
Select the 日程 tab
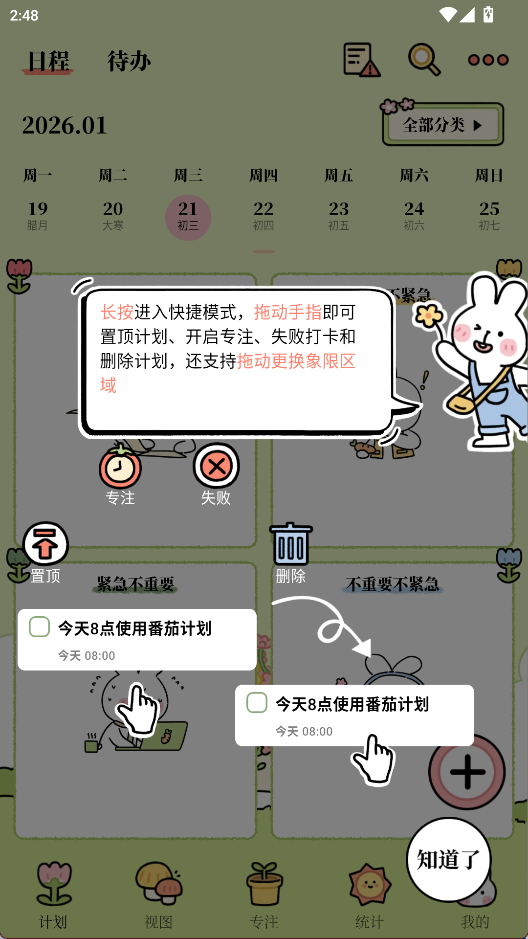click(48, 61)
